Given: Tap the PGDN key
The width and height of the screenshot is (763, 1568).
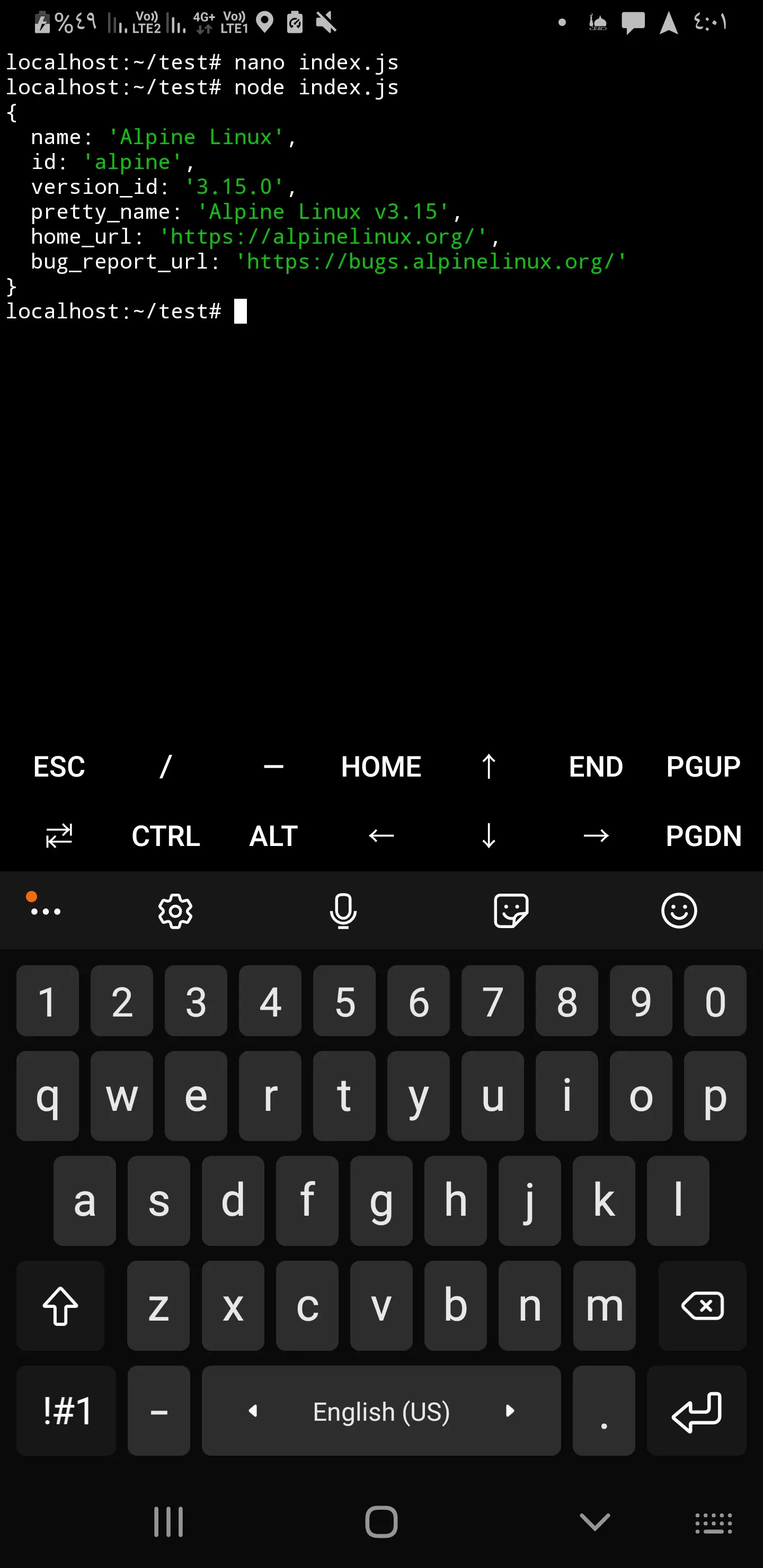Looking at the screenshot, I should tap(703, 836).
